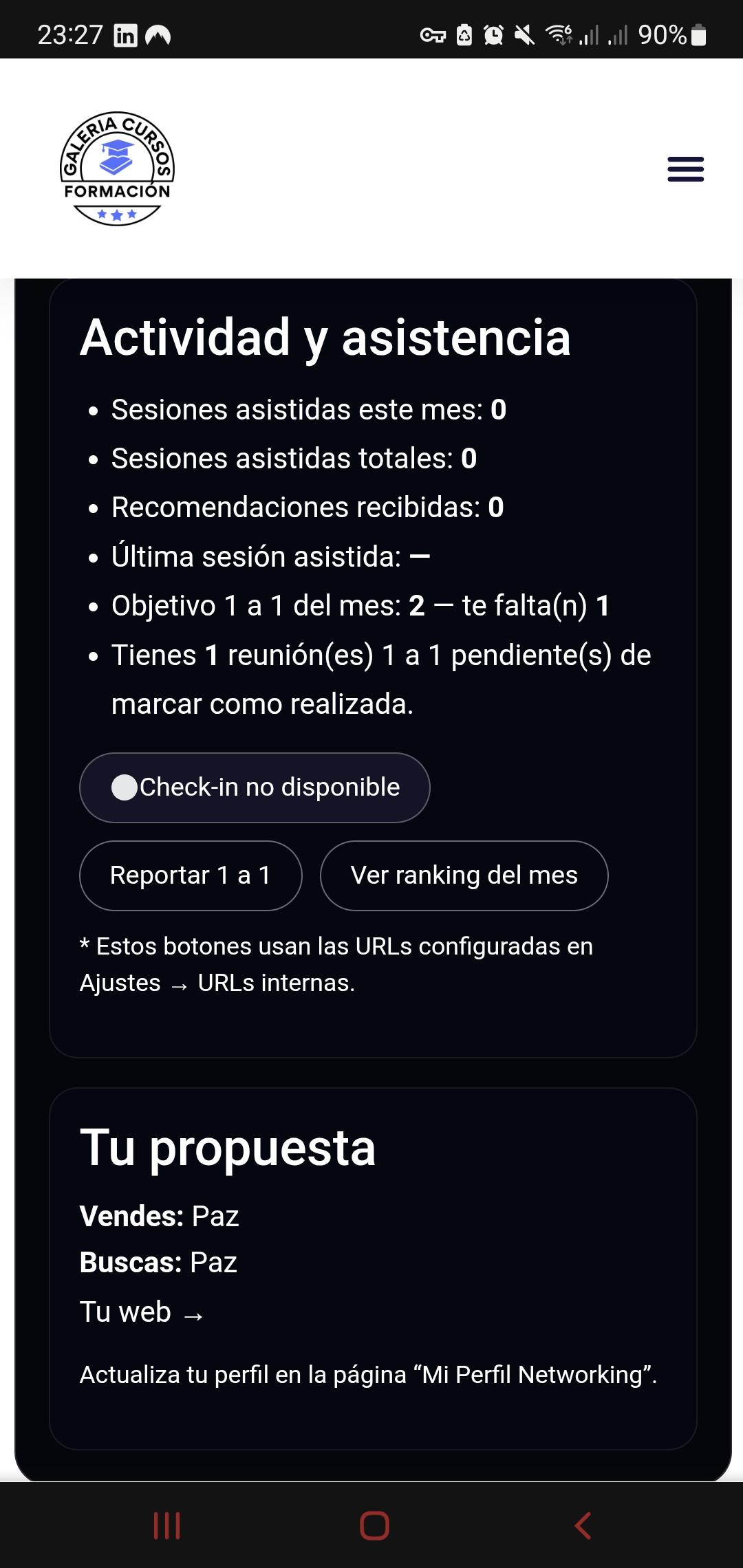The height and width of the screenshot is (1568, 743).
Task: View the ranking del mes
Action: 464,875
